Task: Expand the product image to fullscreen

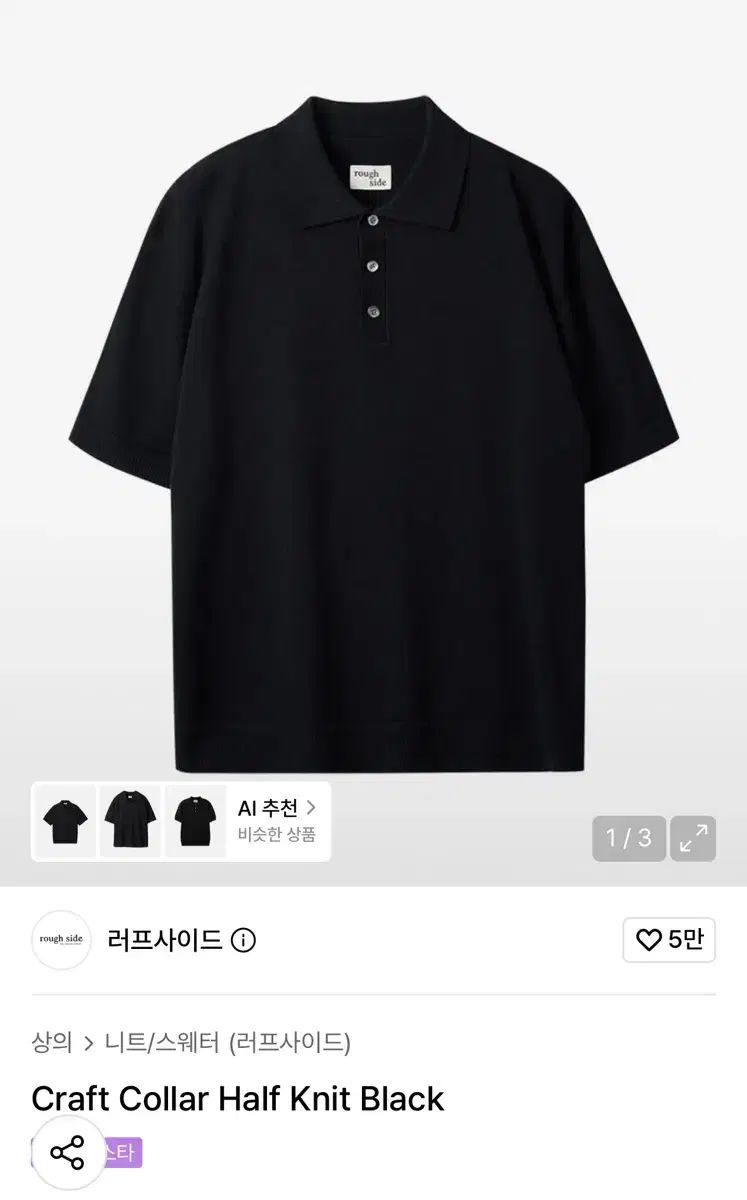Action: coord(693,838)
